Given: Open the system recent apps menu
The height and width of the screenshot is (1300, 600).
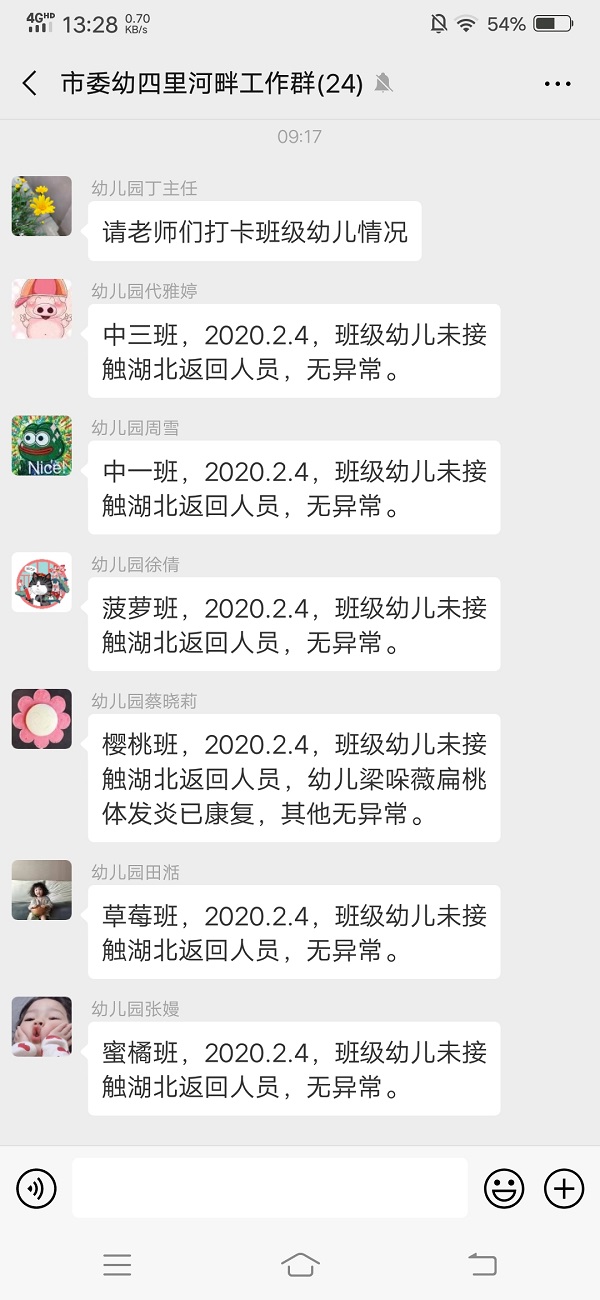Looking at the screenshot, I should 117,1265.
